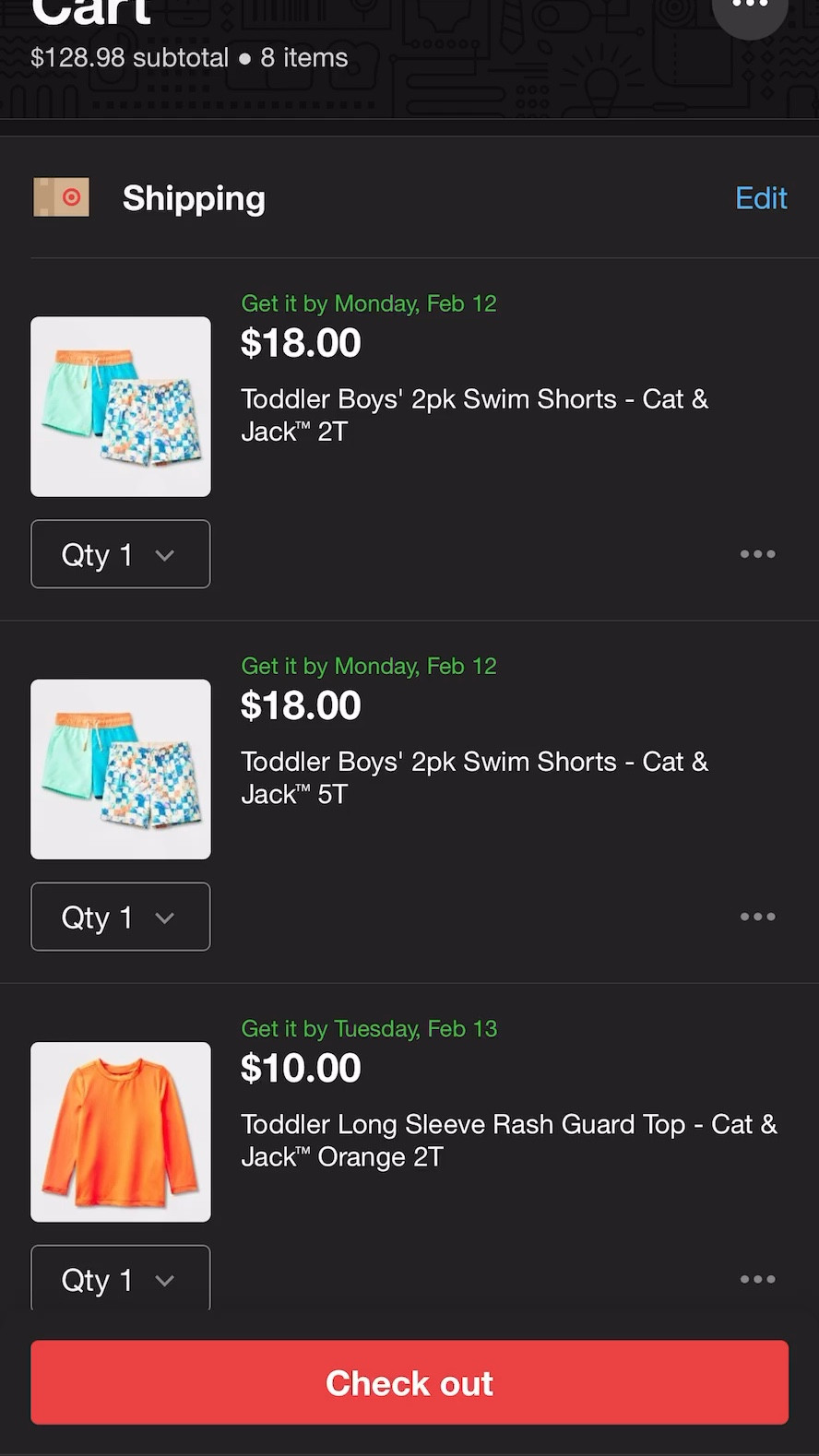Click the 2T swim shorts thumbnail
The width and height of the screenshot is (819, 1456).
[x=120, y=406]
